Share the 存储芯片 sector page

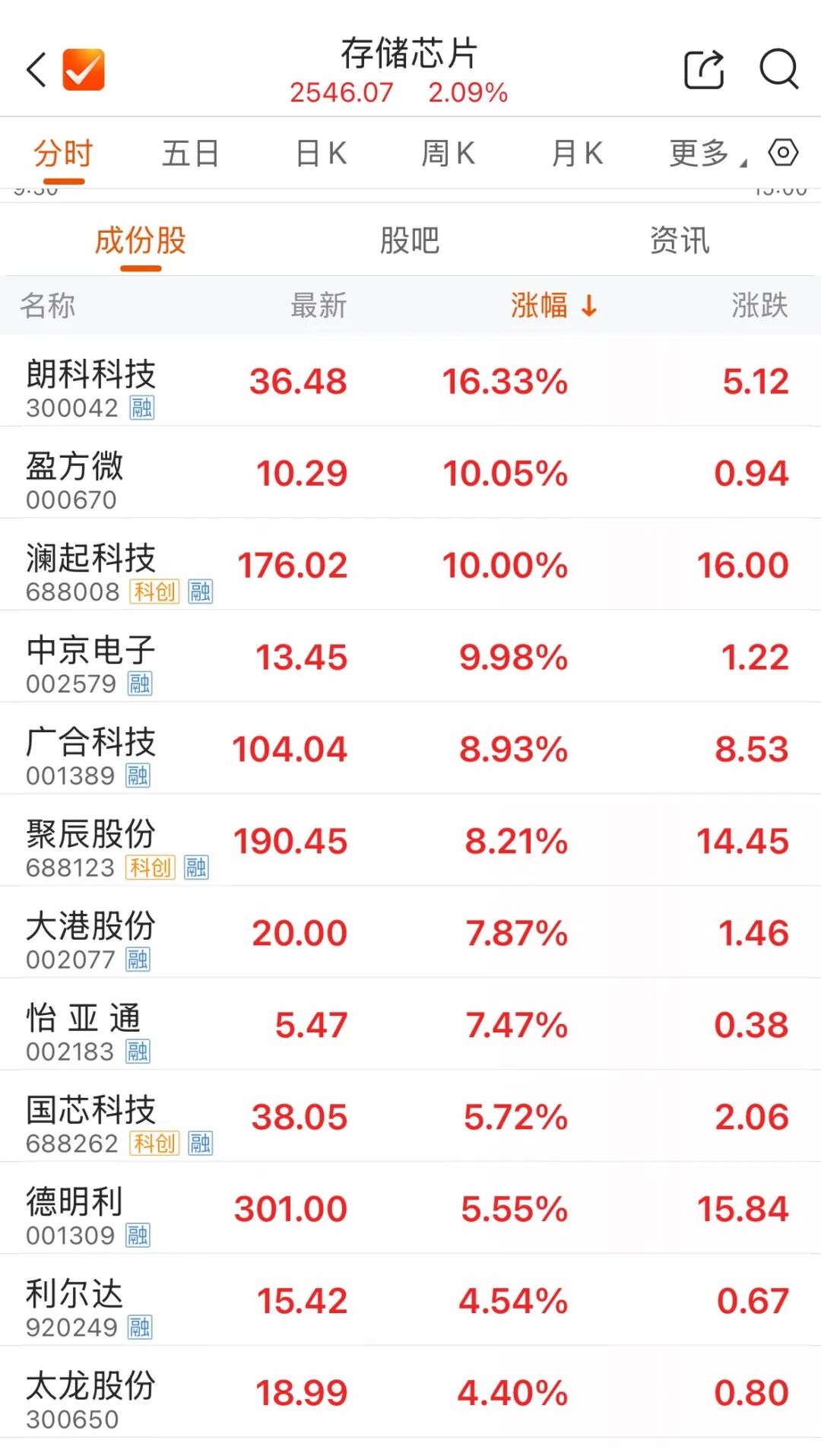click(x=704, y=70)
